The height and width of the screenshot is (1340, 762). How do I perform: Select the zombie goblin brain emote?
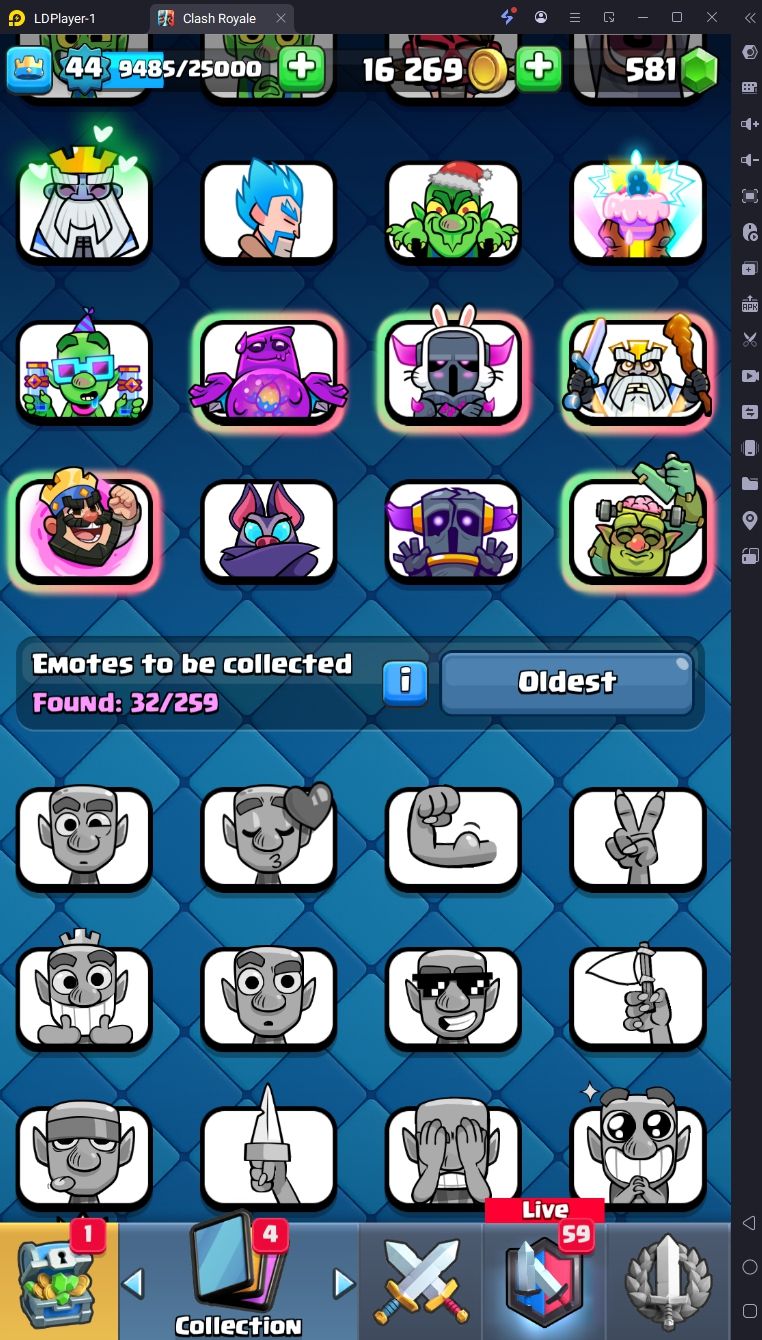coord(637,530)
